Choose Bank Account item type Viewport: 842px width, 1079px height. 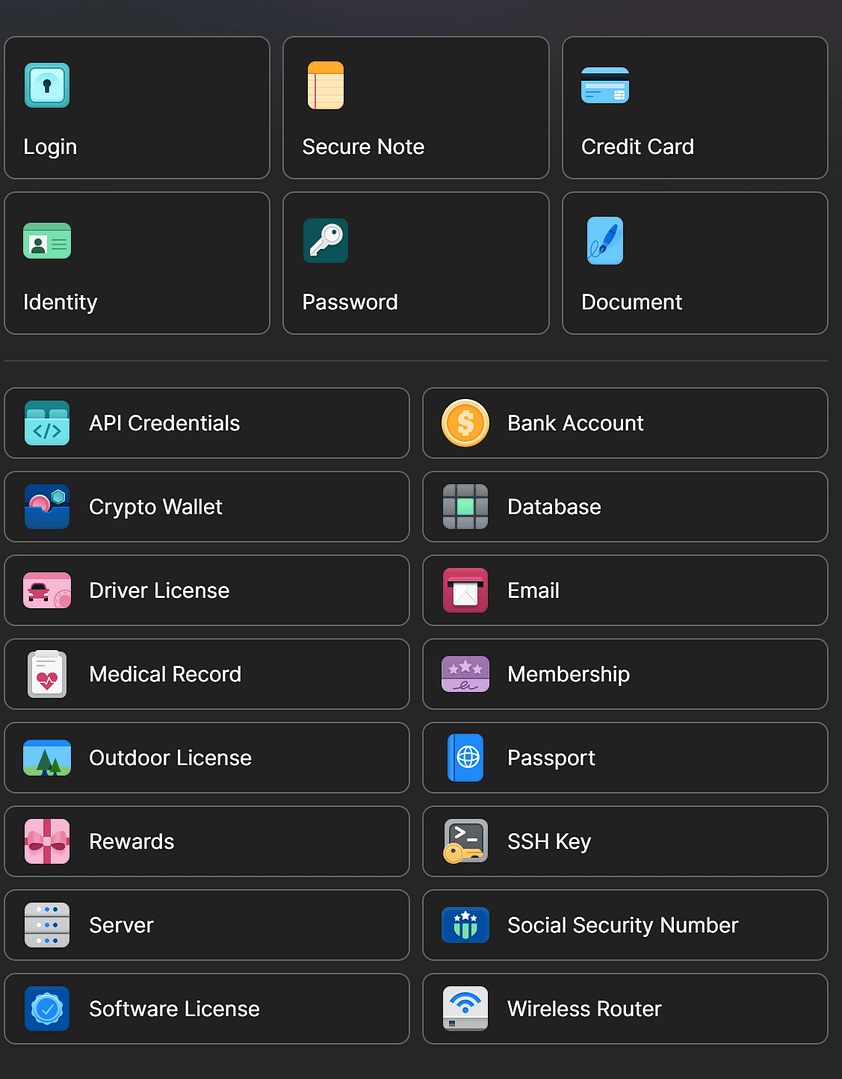[625, 423]
